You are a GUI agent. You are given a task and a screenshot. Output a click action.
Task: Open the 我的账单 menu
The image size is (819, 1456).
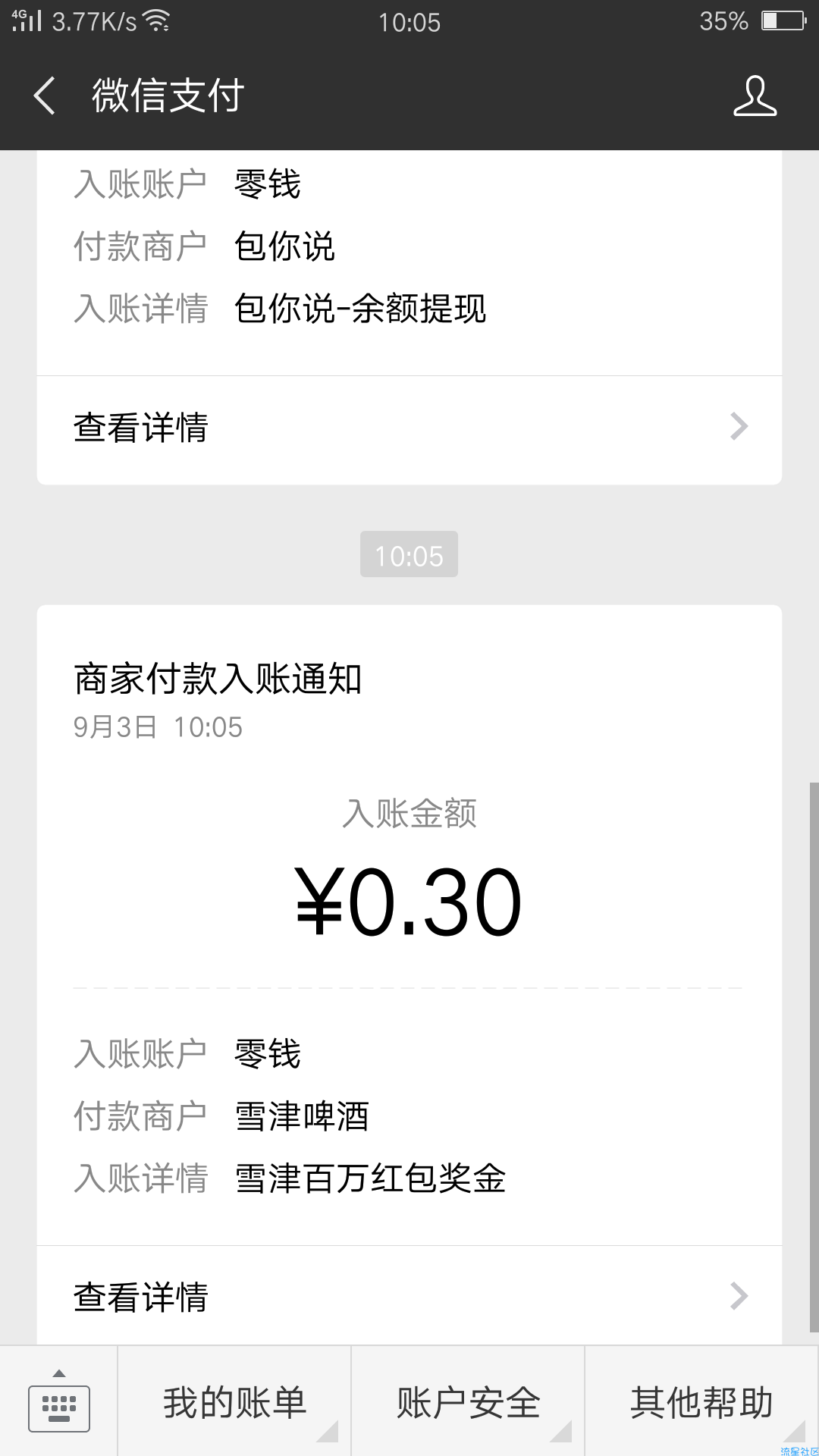(x=234, y=1401)
